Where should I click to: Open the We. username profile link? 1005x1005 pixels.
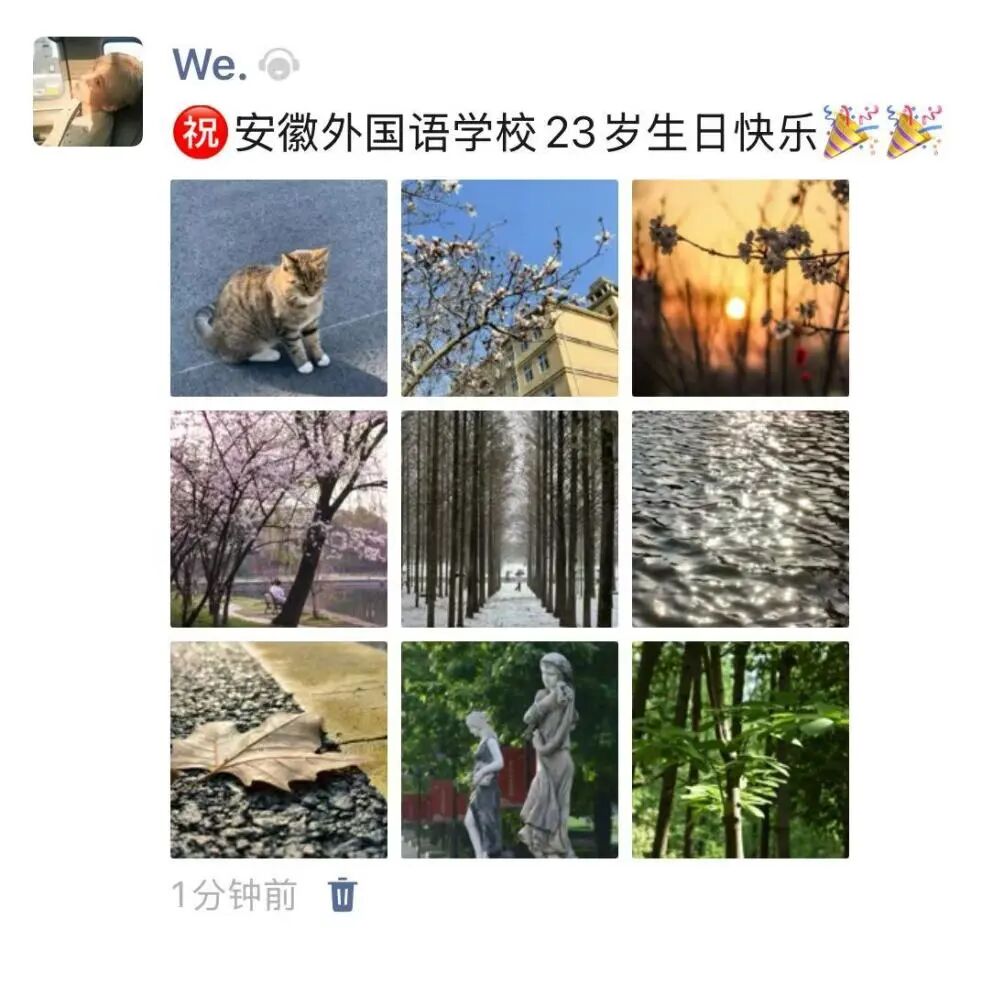point(209,65)
